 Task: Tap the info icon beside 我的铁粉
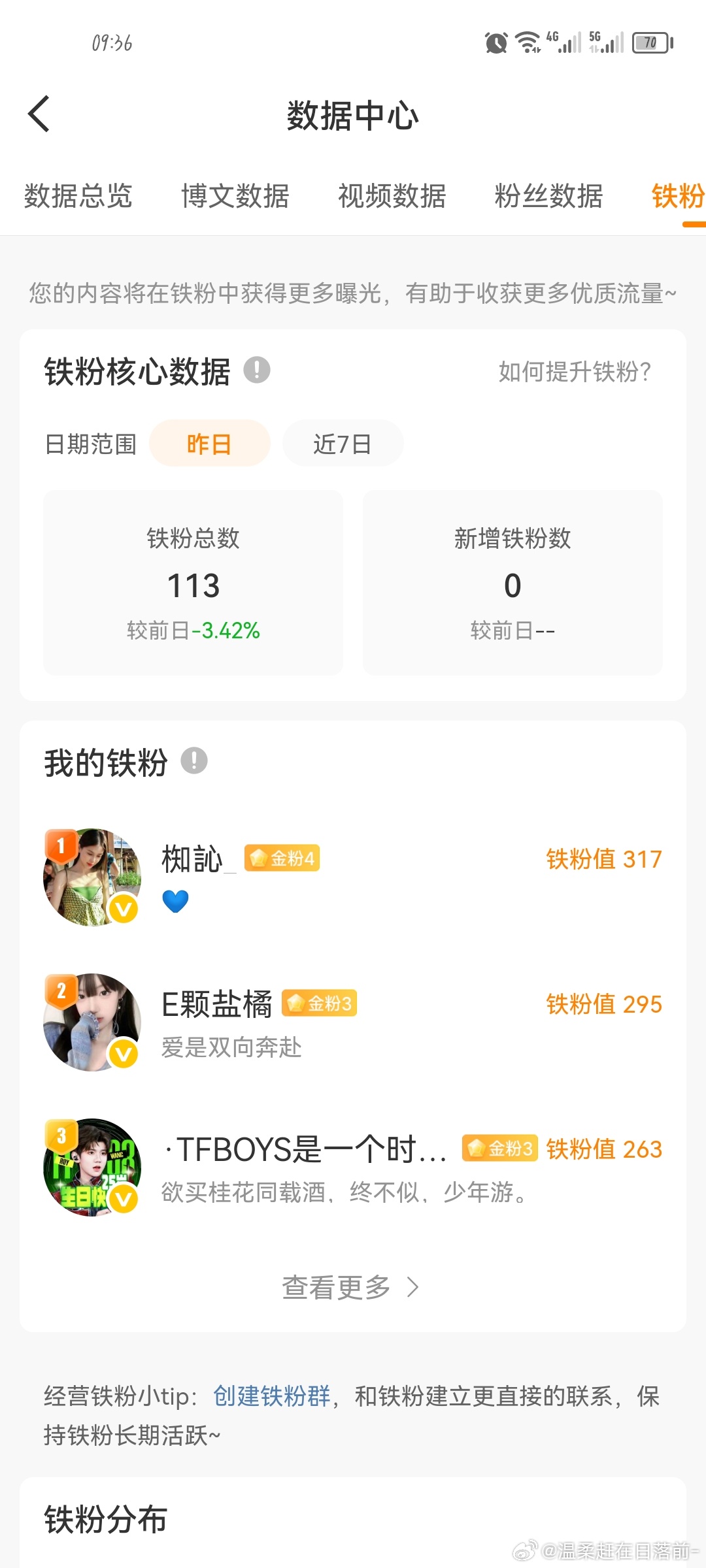click(194, 760)
